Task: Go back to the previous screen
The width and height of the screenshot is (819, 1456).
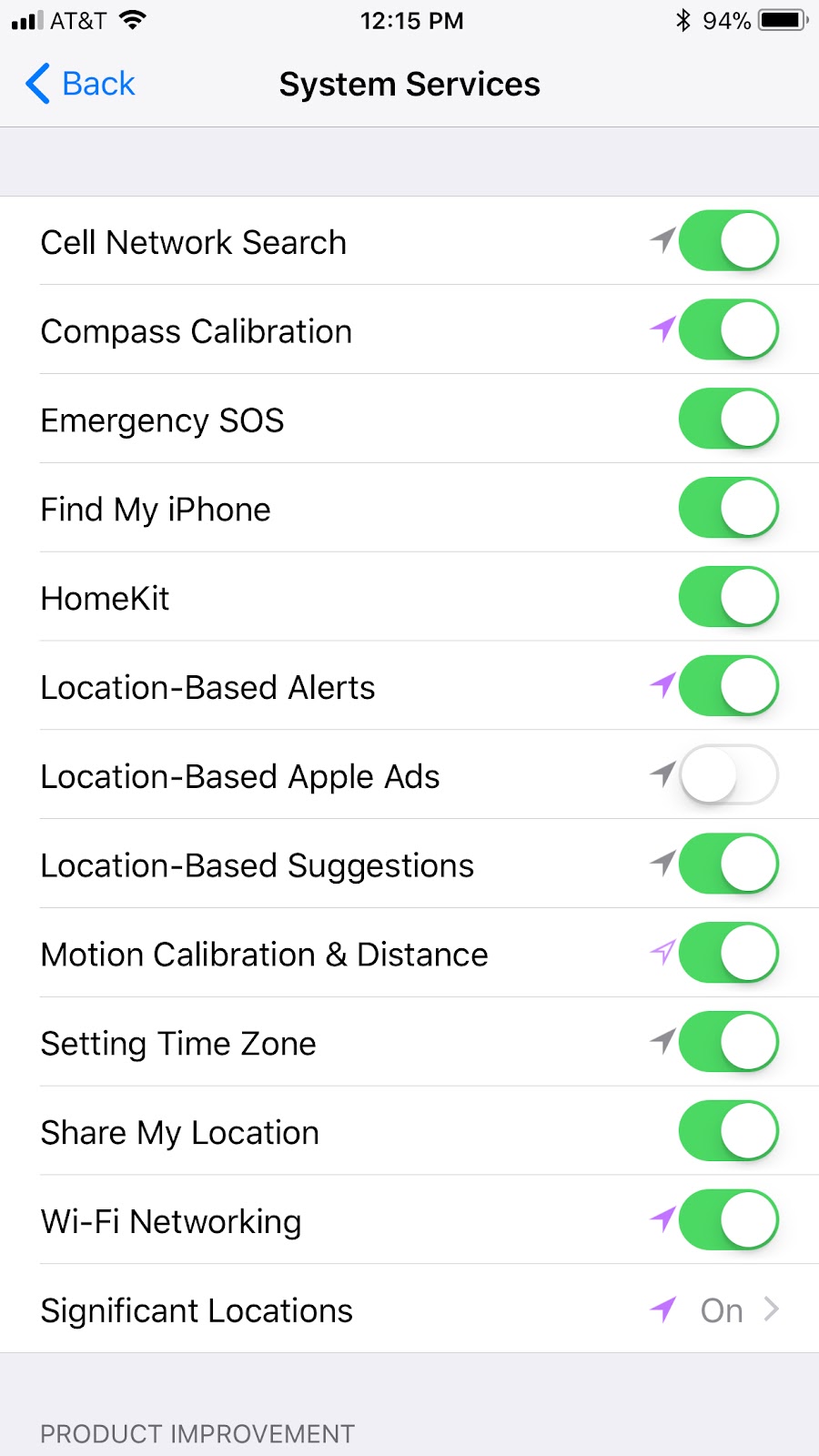Action: click(x=80, y=84)
